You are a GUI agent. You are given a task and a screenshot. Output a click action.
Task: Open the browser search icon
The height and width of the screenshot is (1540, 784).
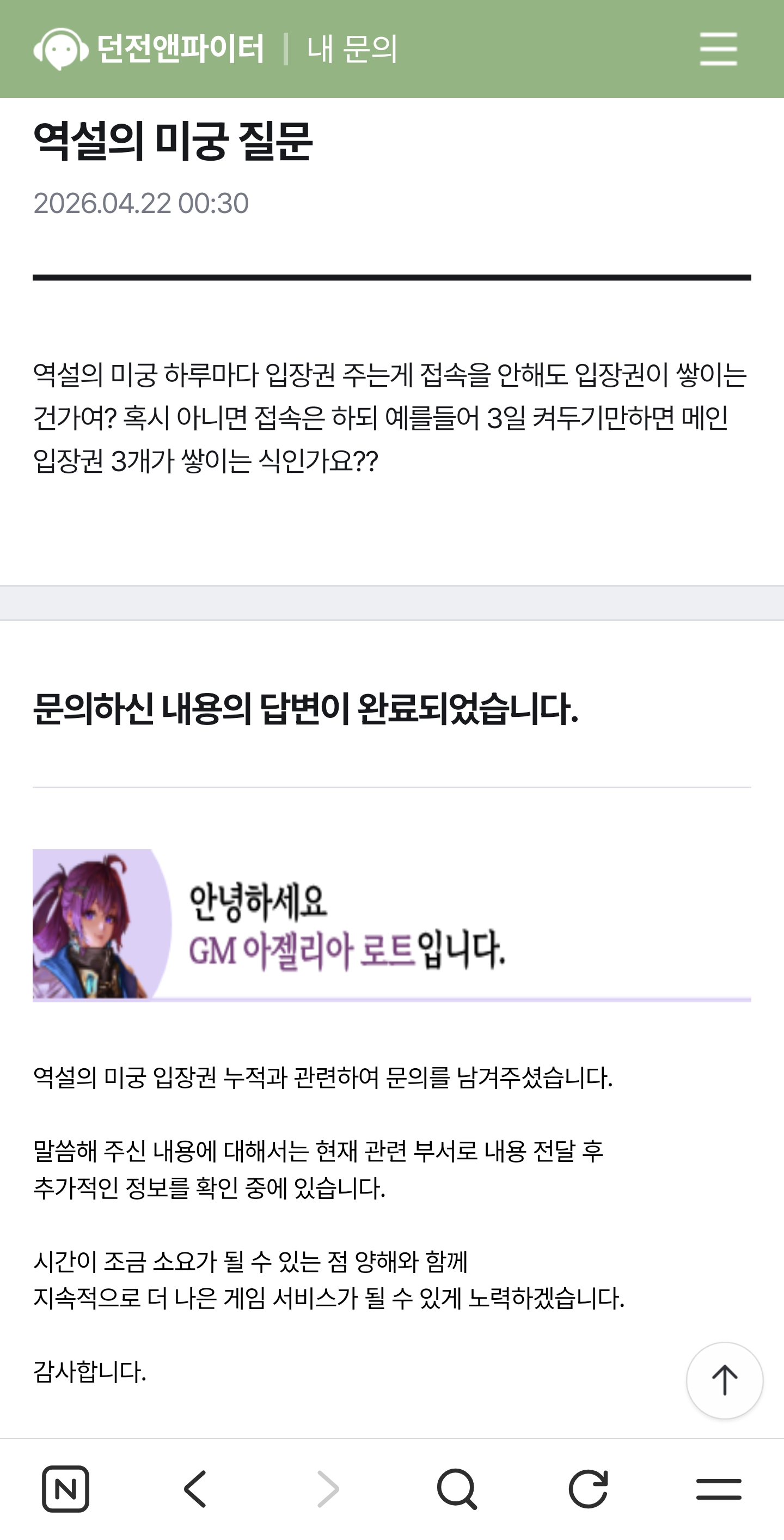457,1489
